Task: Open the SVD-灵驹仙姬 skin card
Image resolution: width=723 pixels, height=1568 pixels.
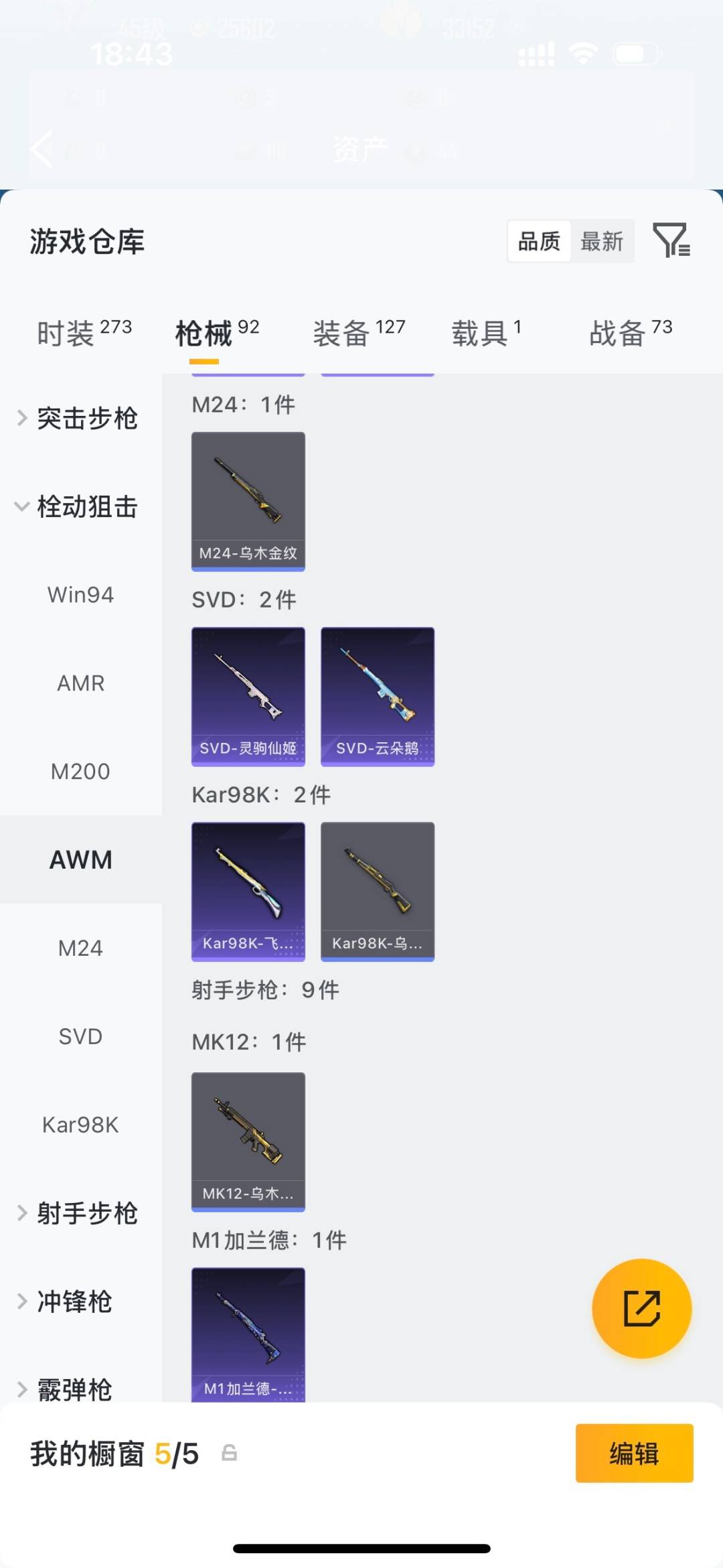Action: click(248, 697)
